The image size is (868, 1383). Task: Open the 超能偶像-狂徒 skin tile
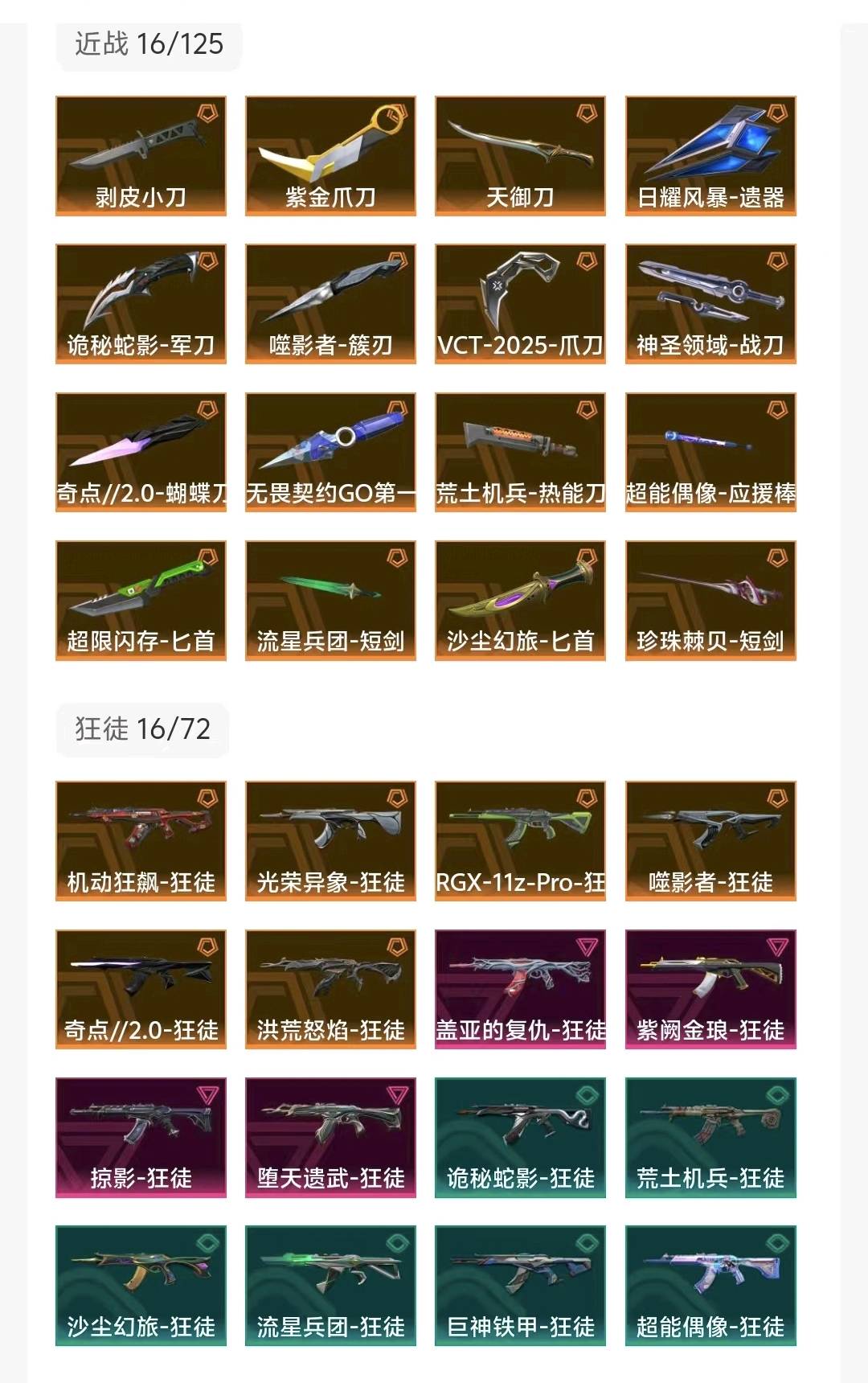710,1285
